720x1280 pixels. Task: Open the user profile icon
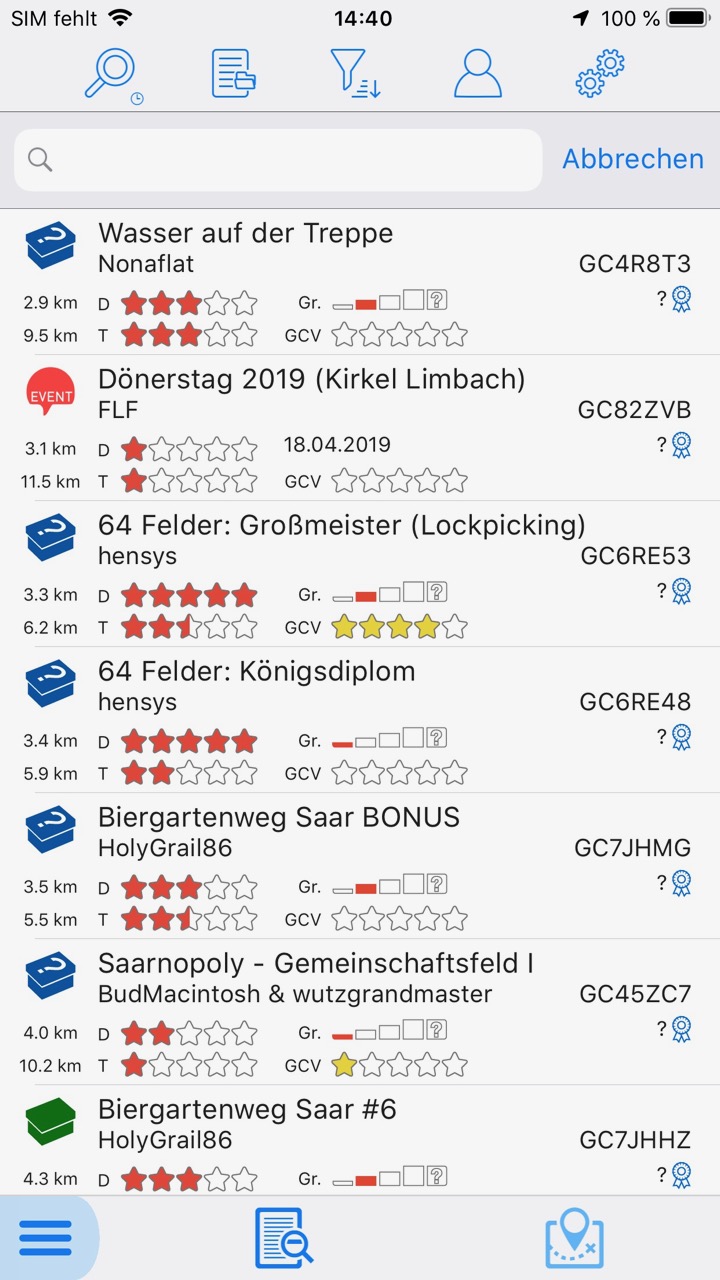(478, 73)
